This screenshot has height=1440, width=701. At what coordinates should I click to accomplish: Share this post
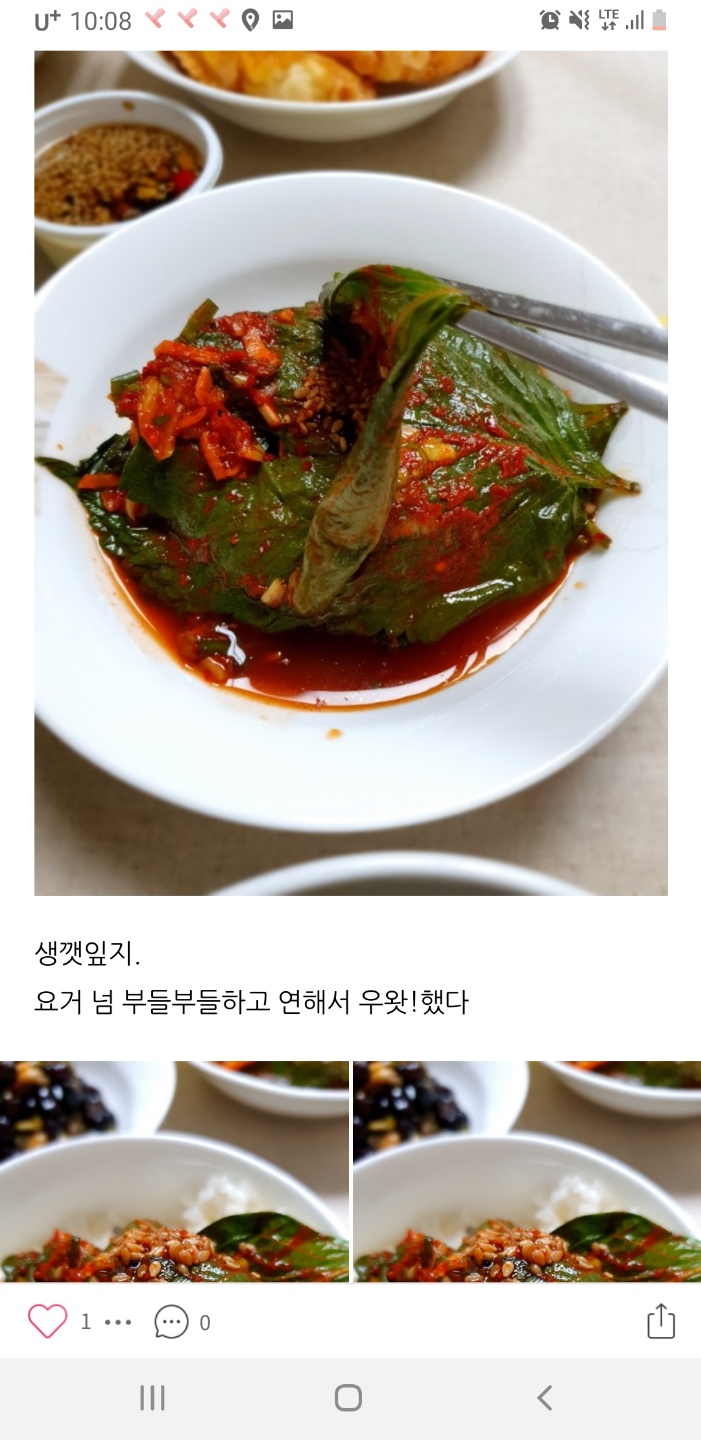[661, 1321]
